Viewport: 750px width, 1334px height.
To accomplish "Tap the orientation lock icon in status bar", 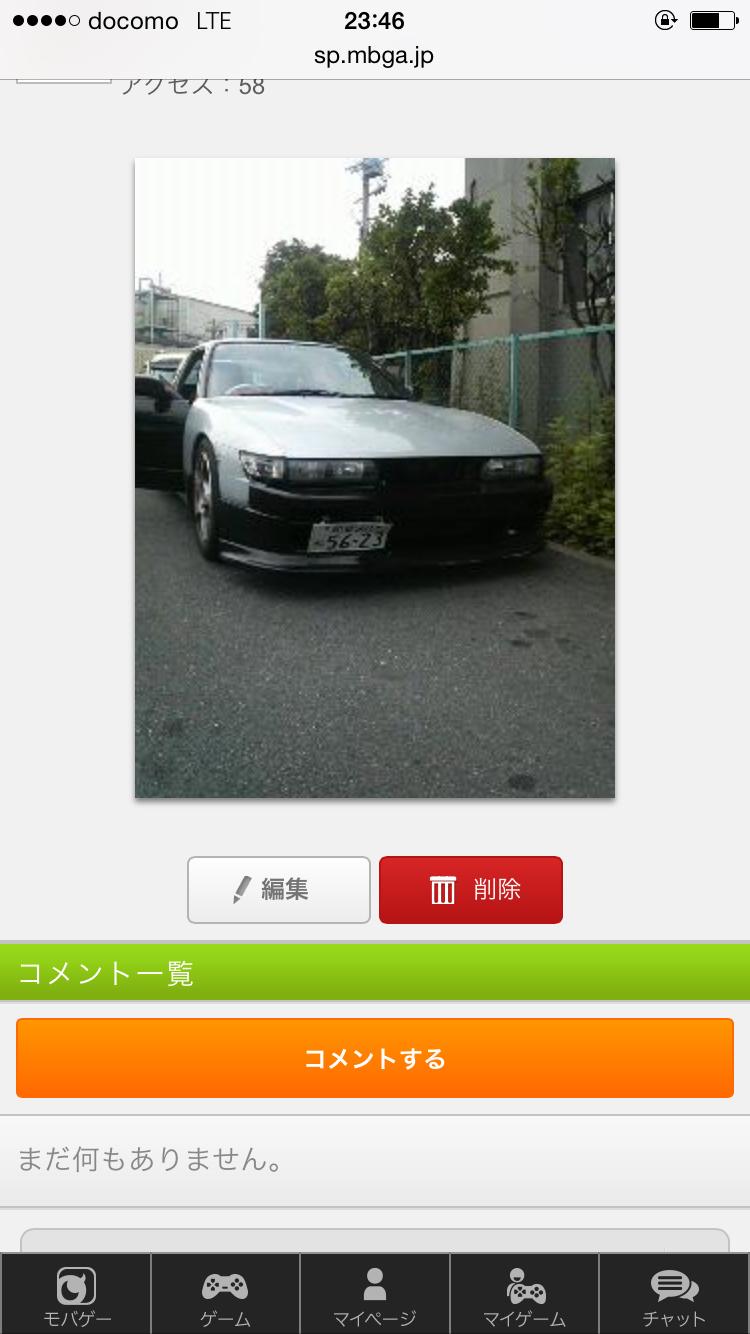I will point(666,18).
